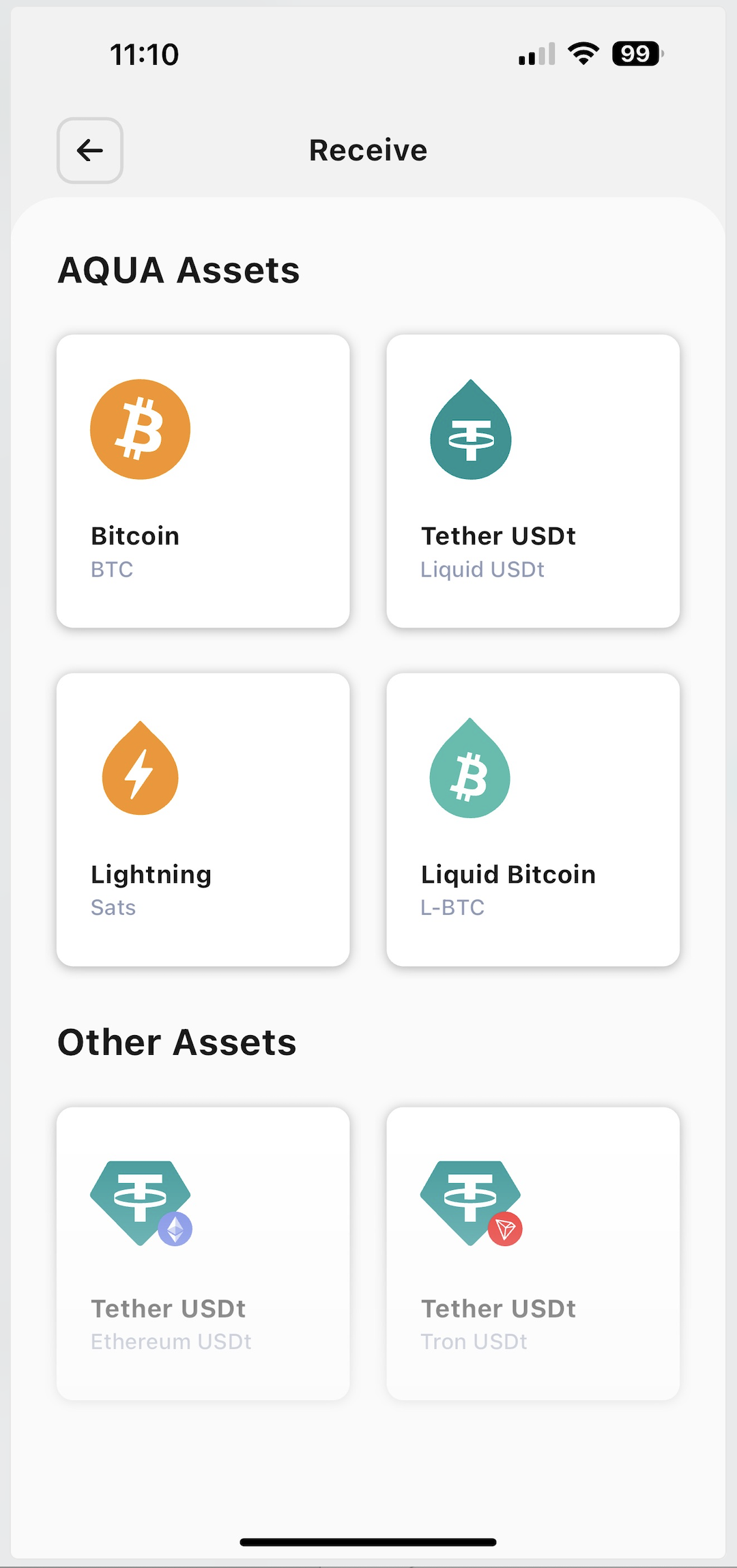Pick the Ethereum USDt card
Image resolution: width=737 pixels, height=1568 pixels.
(x=203, y=1253)
